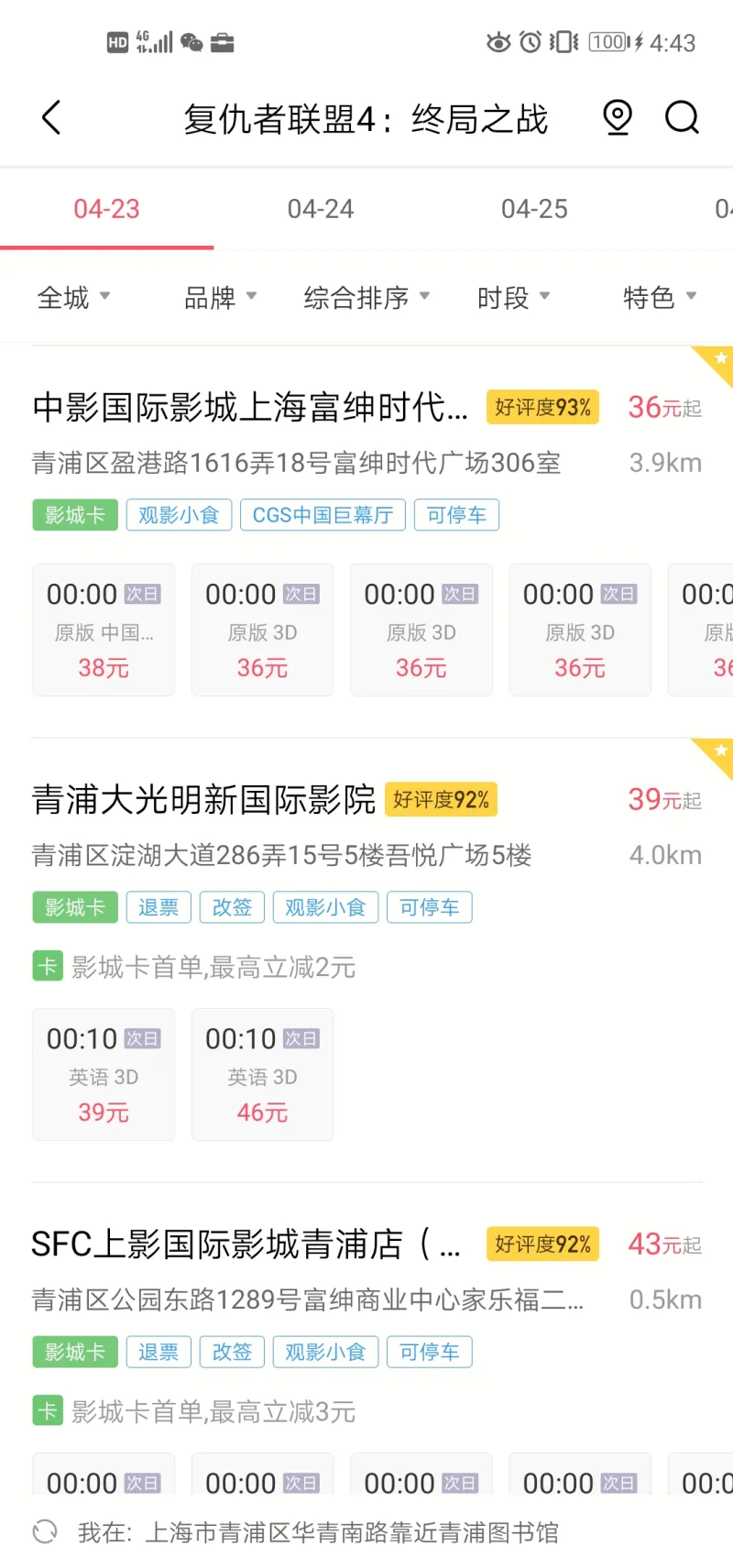Open the location pin icon

click(618, 118)
